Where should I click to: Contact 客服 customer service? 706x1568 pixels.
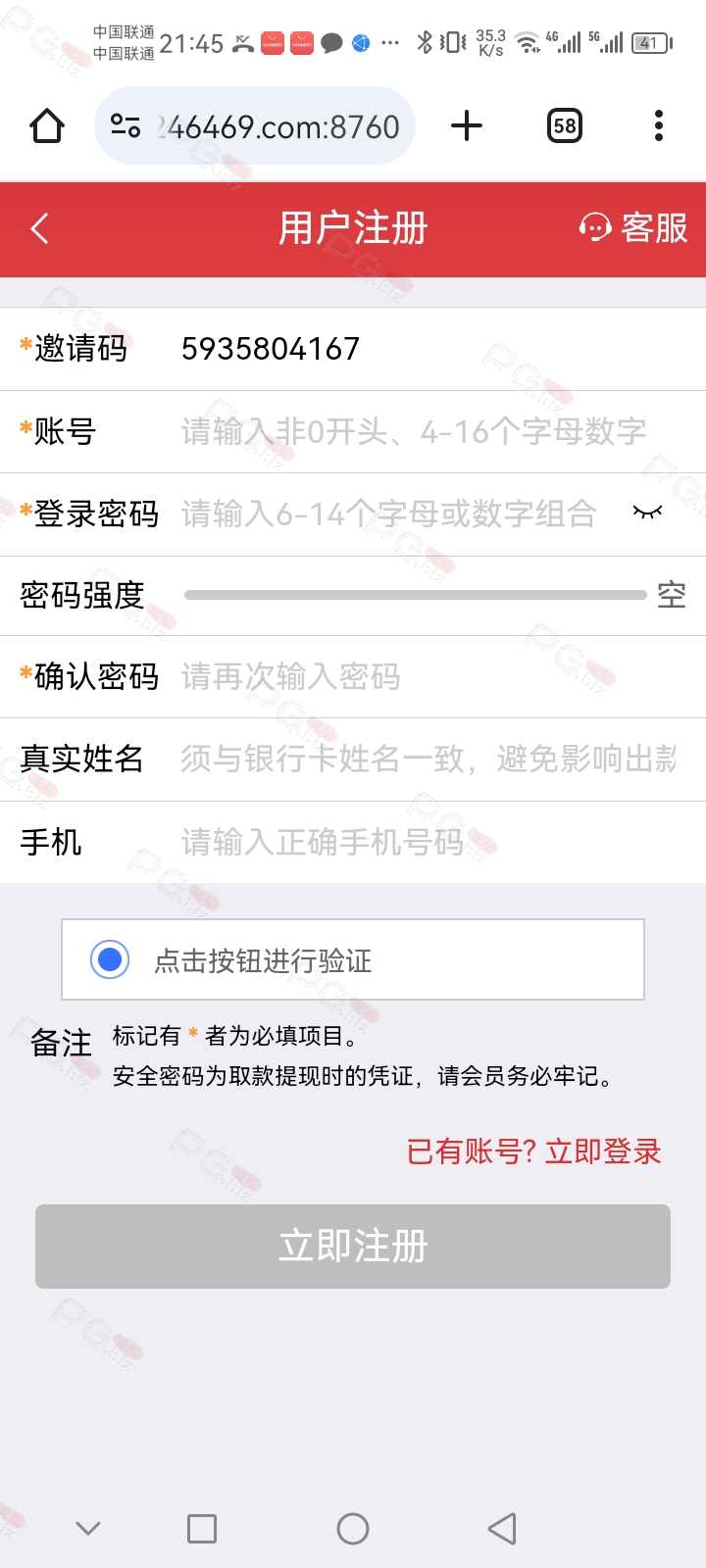coord(634,228)
